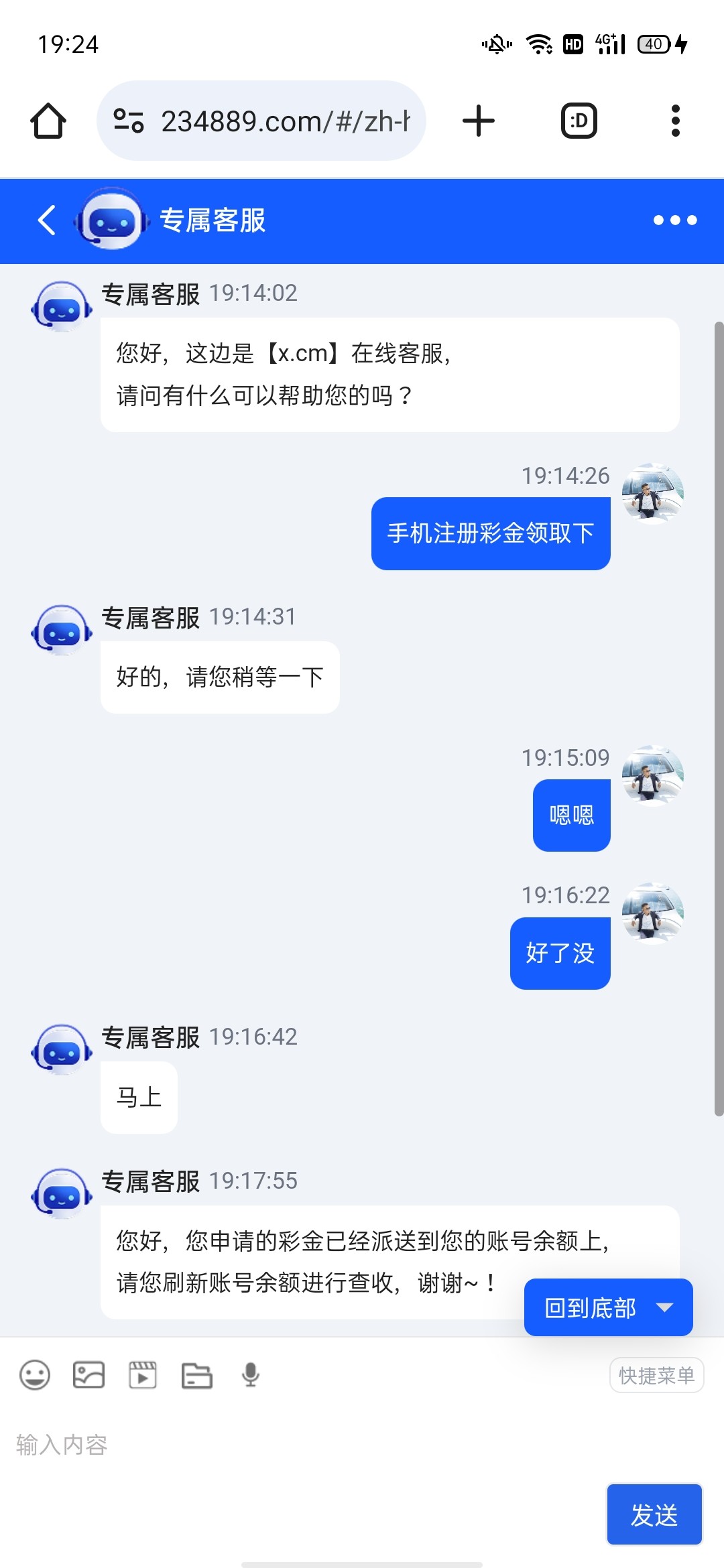Start voice input with the microphone
Screen dimensions: 724x1568
(x=251, y=1376)
